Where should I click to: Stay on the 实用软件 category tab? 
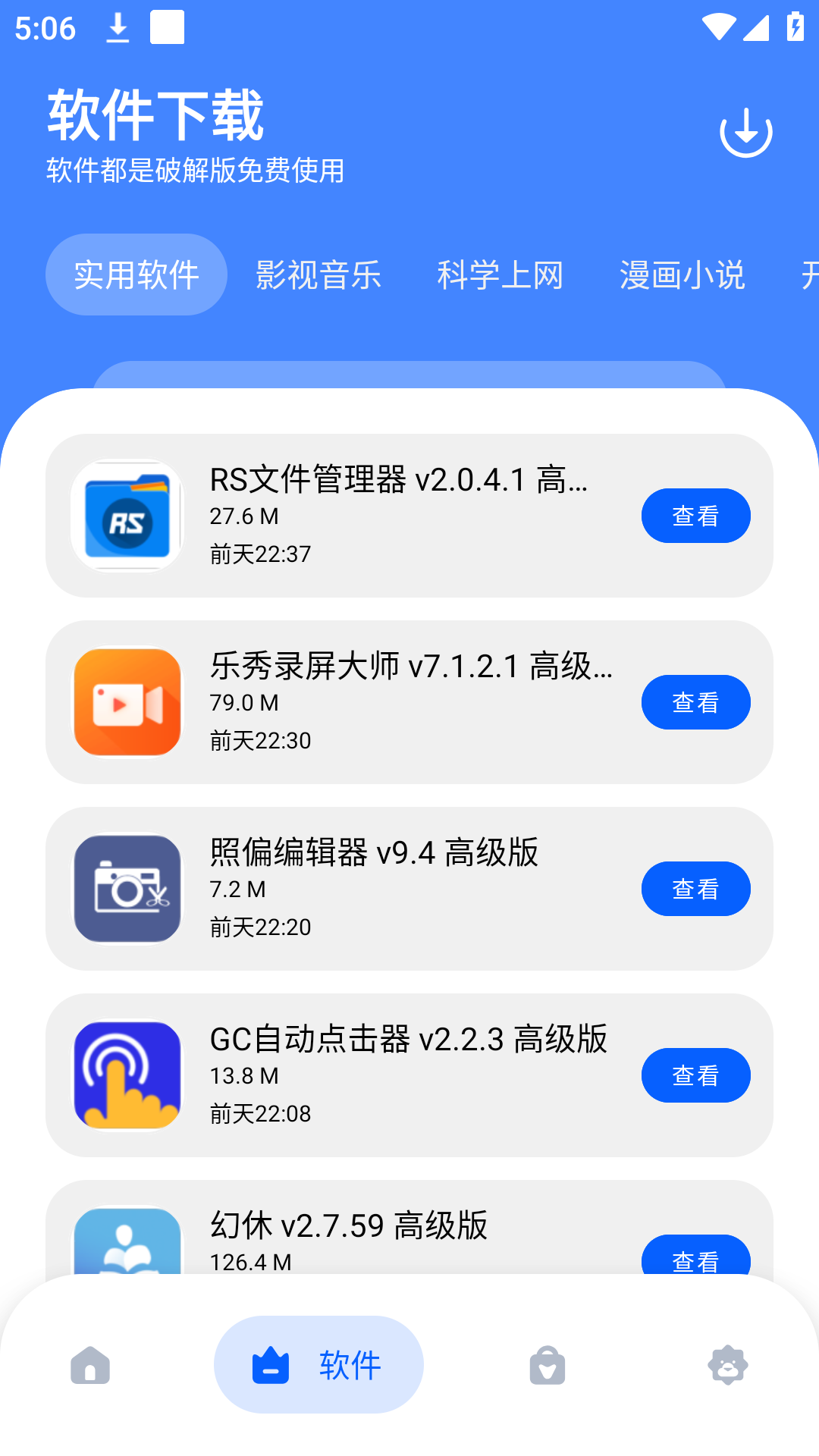135,275
